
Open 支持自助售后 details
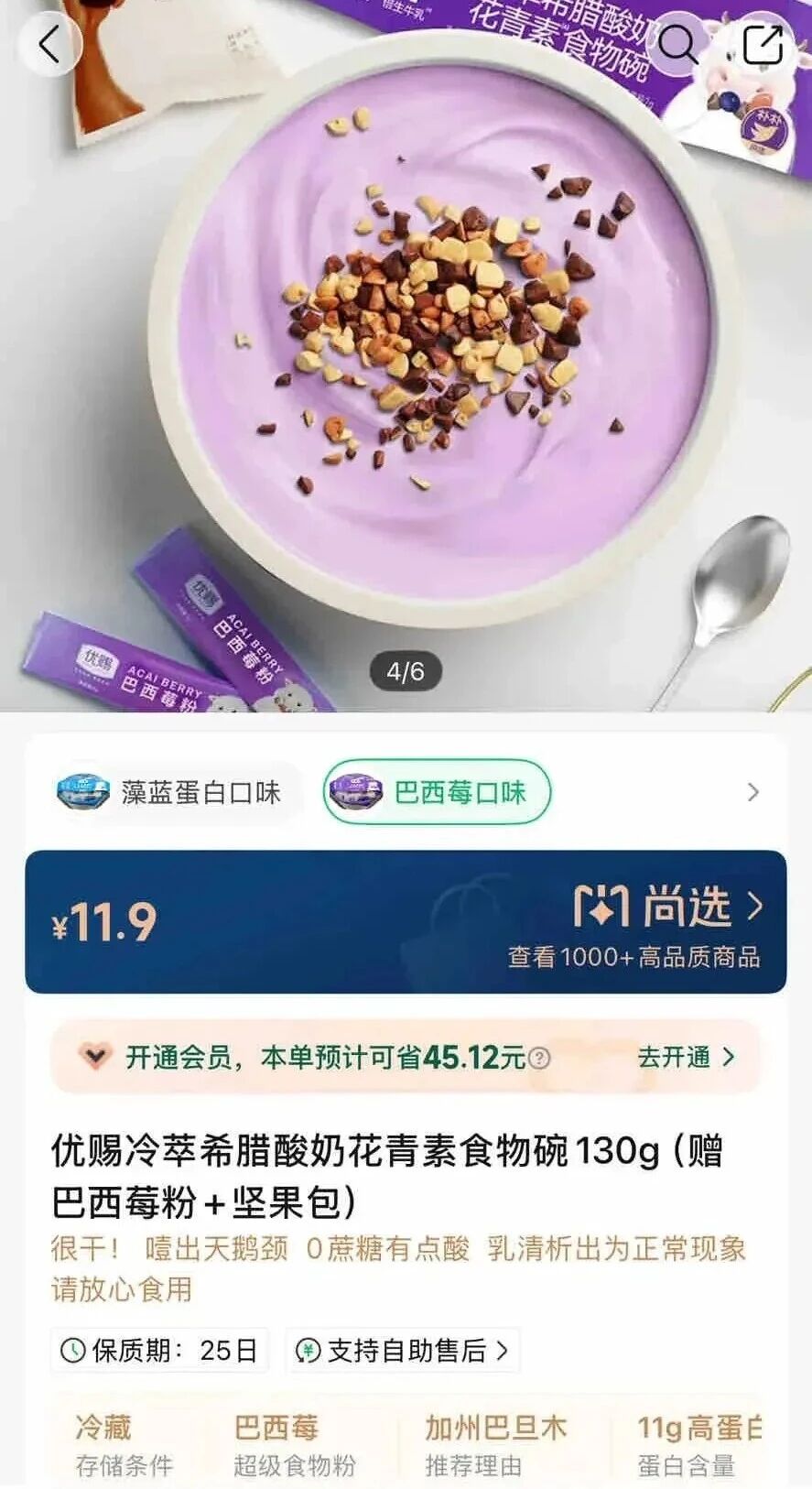[403, 1350]
